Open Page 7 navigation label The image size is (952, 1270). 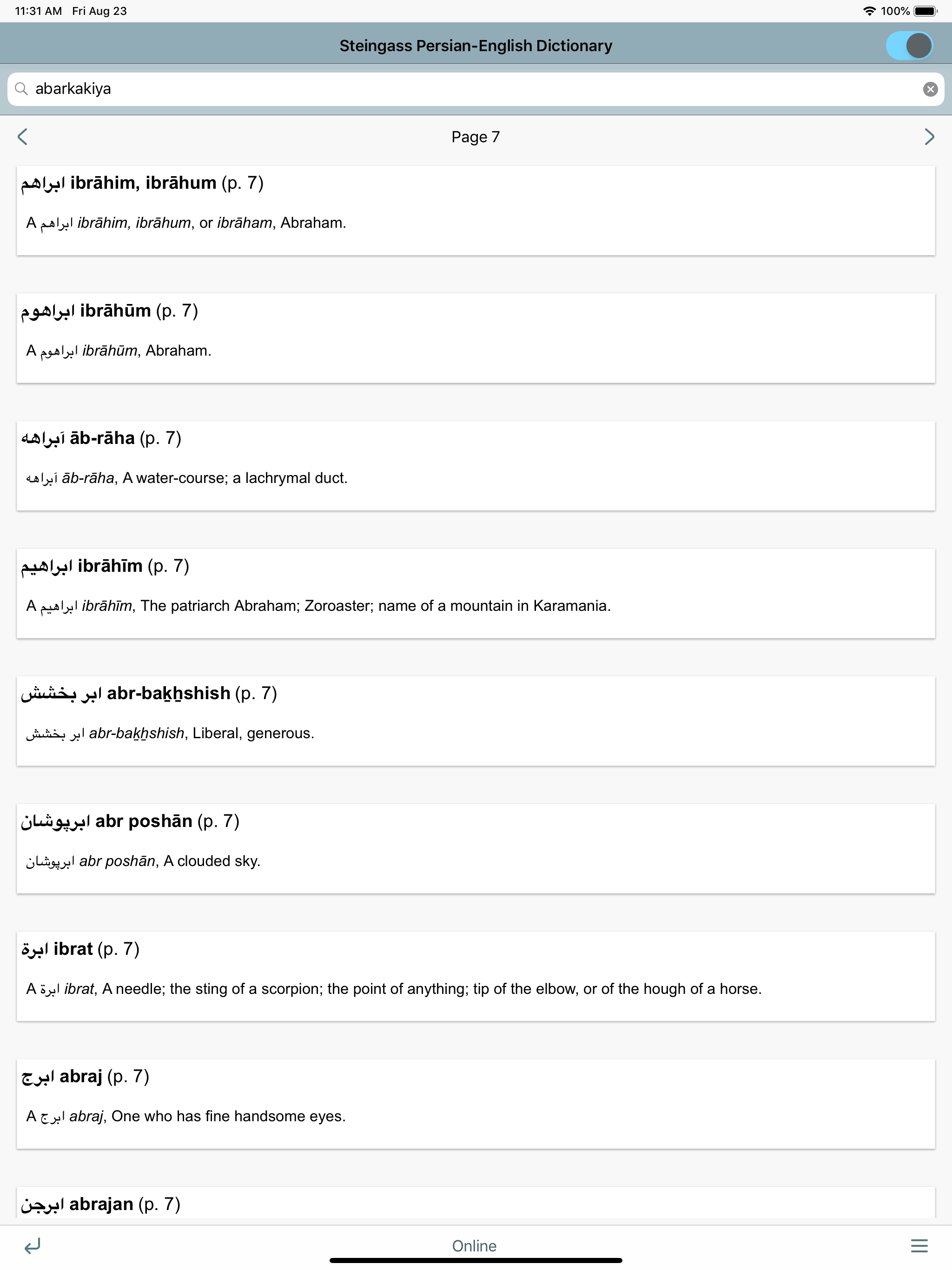(476, 137)
